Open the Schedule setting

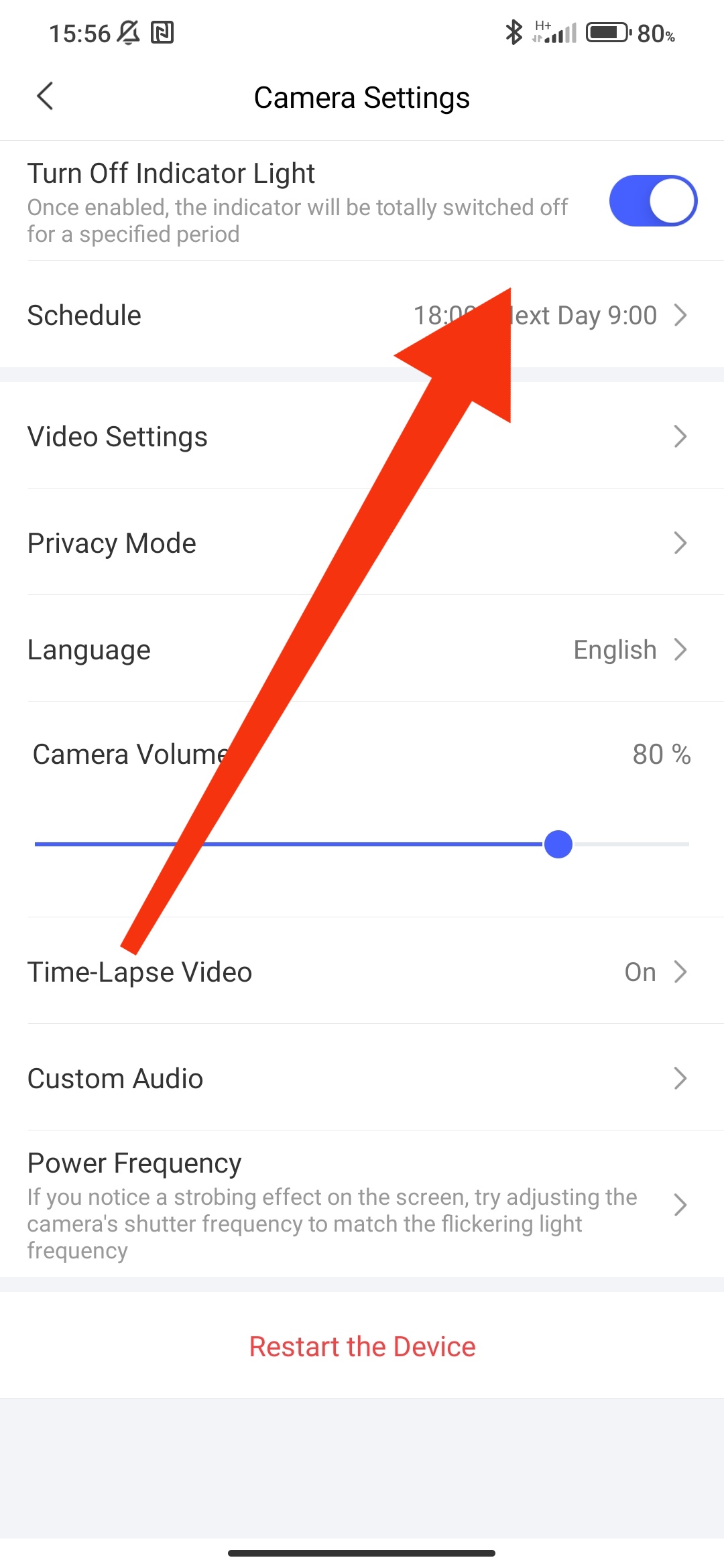[362, 315]
